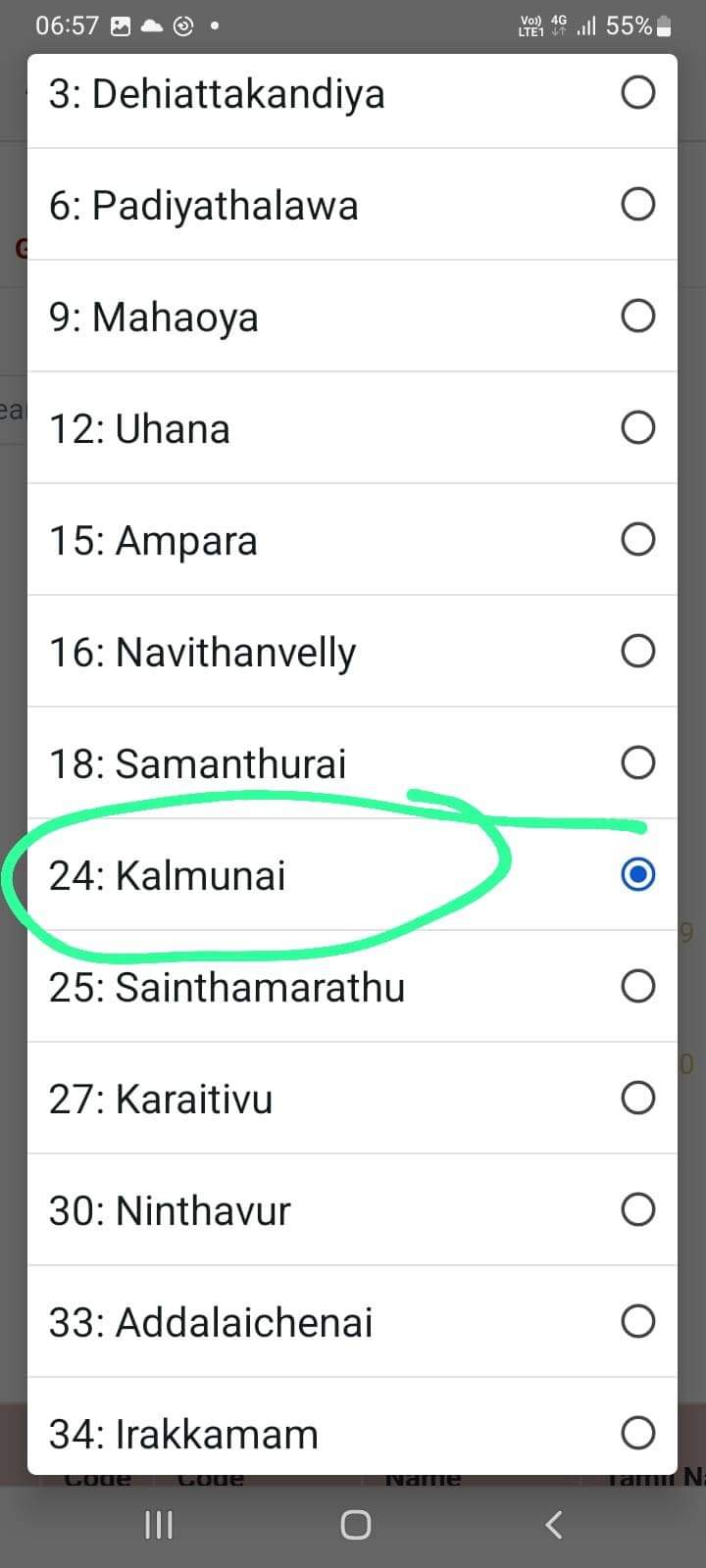Go back using the system back button
Image resolution: width=706 pixels, height=1568 pixels.
coord(554,1525)
